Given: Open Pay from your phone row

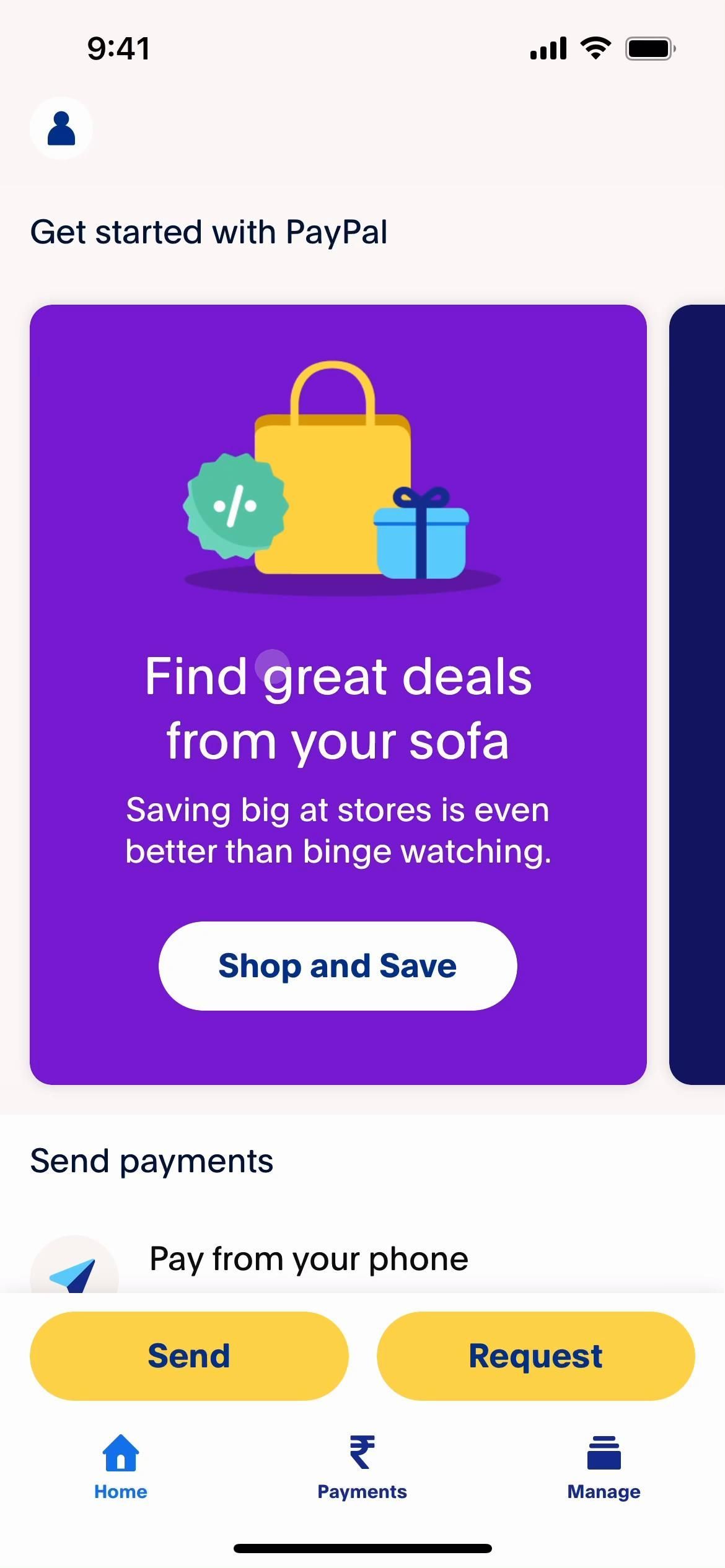Looking at the screenshot, I should [309, 1260].
